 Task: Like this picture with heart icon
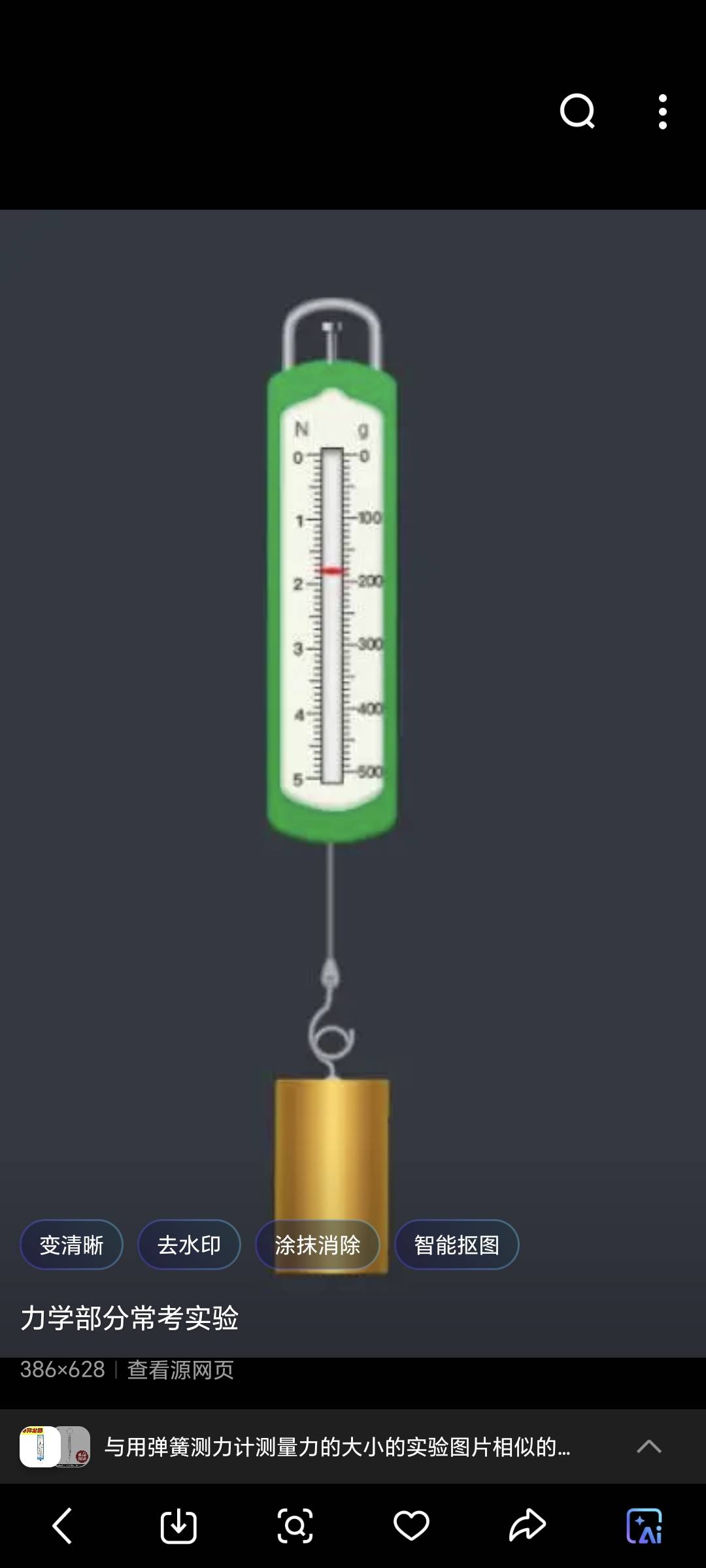pos(411,1526)
